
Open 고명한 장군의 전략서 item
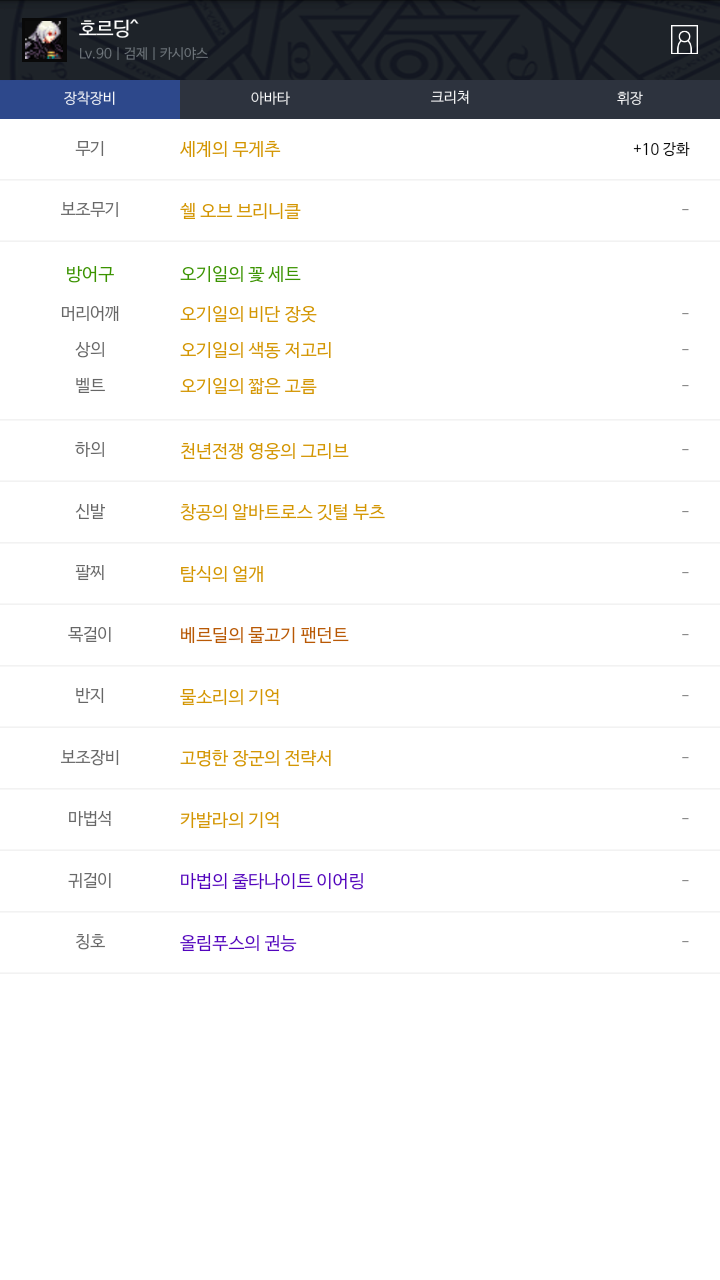click(x=256, y=758)
